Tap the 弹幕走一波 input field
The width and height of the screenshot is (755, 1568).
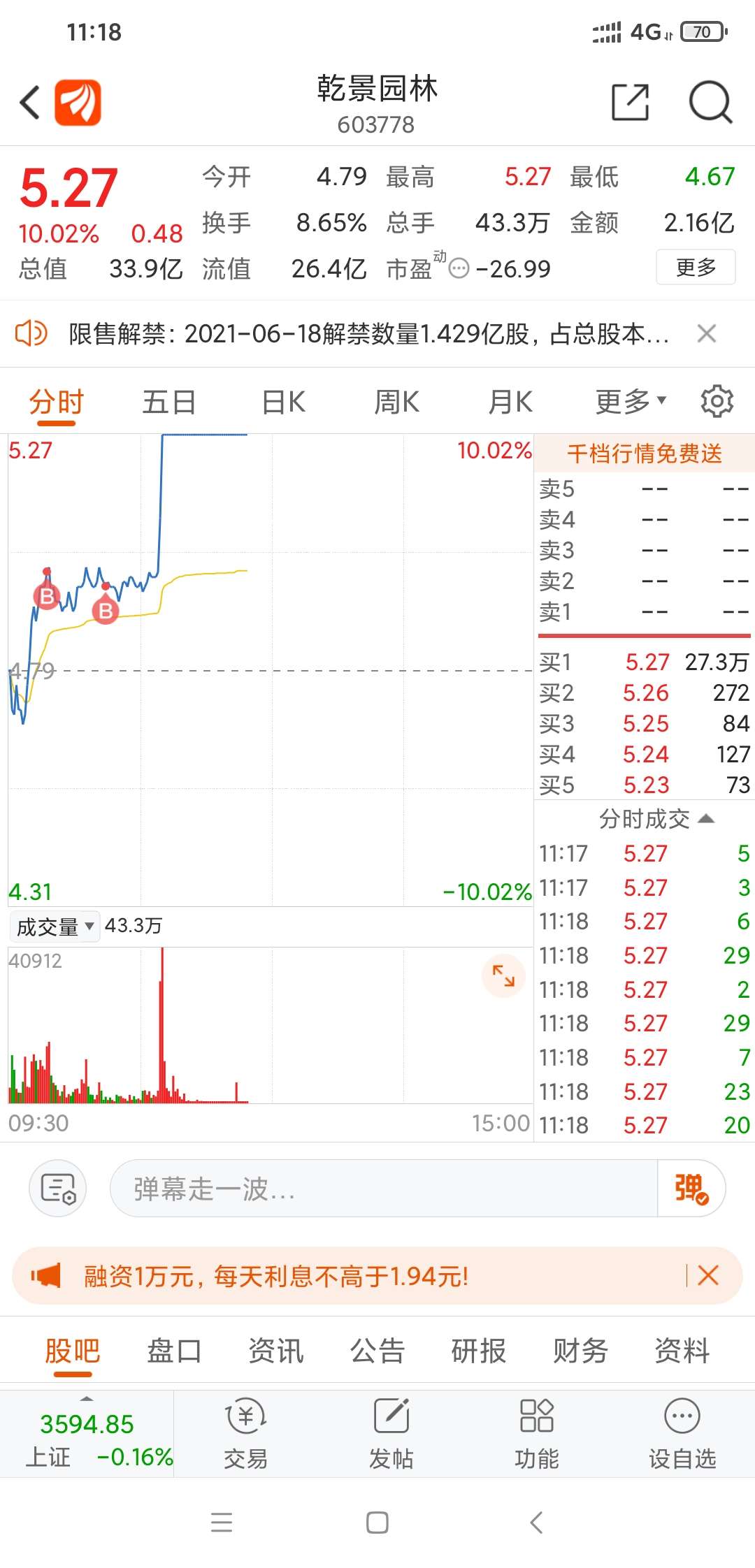pyautogui.click(x=384, y=1189)
